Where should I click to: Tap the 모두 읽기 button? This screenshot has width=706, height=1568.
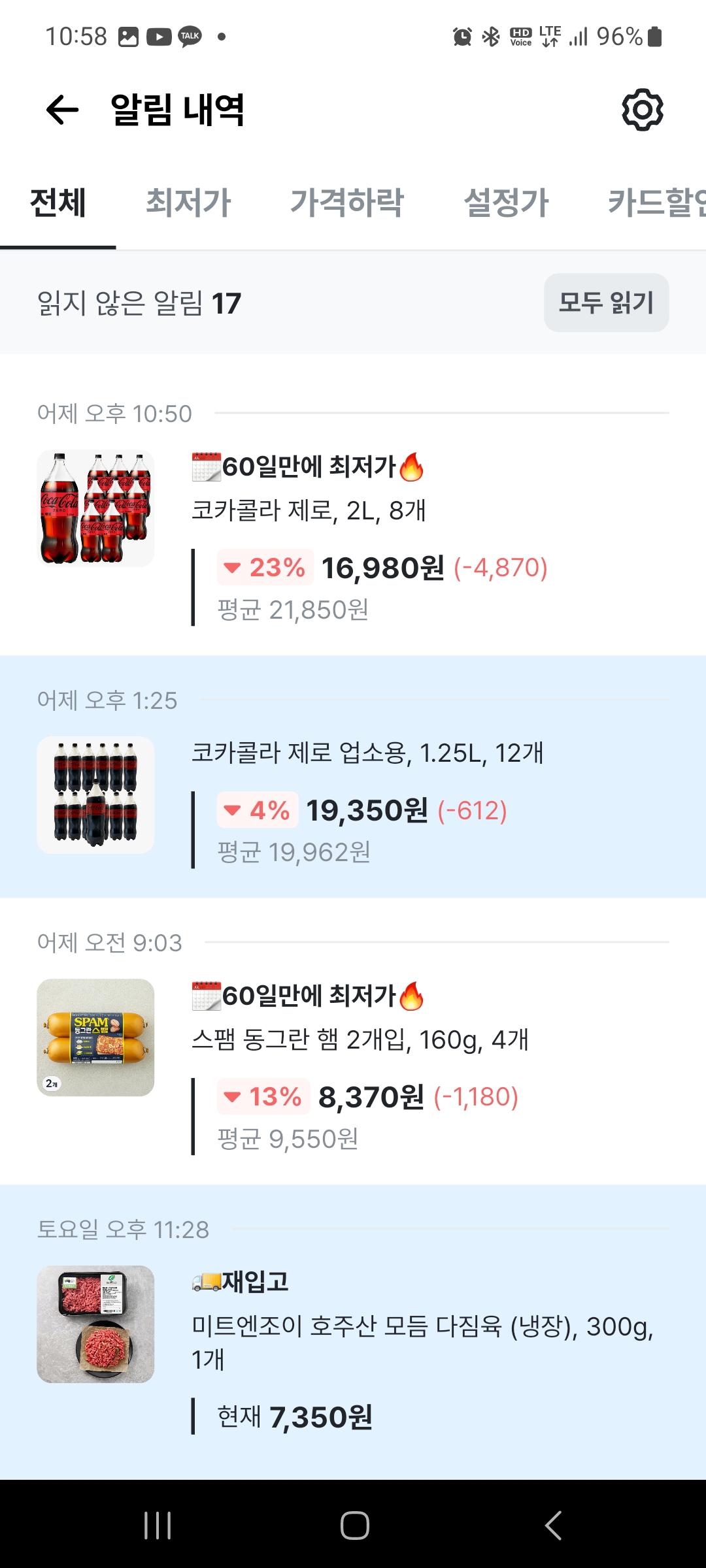[x=606, y=302]
